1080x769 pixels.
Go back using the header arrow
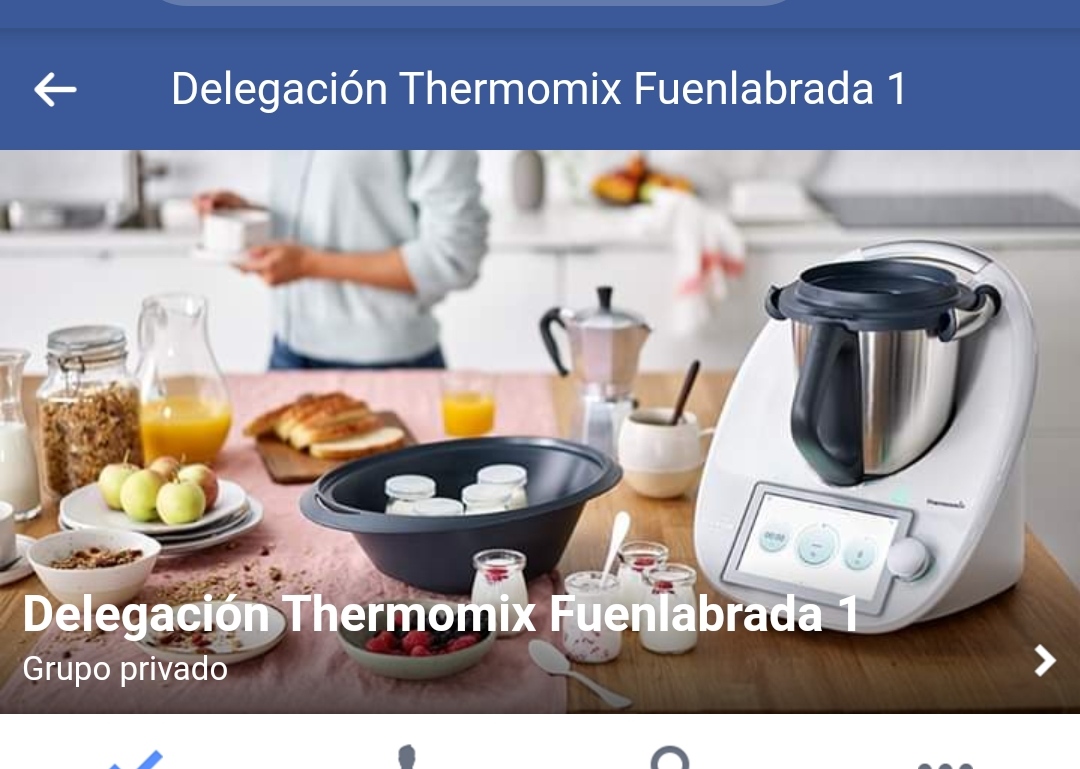(x=55, y=90)
